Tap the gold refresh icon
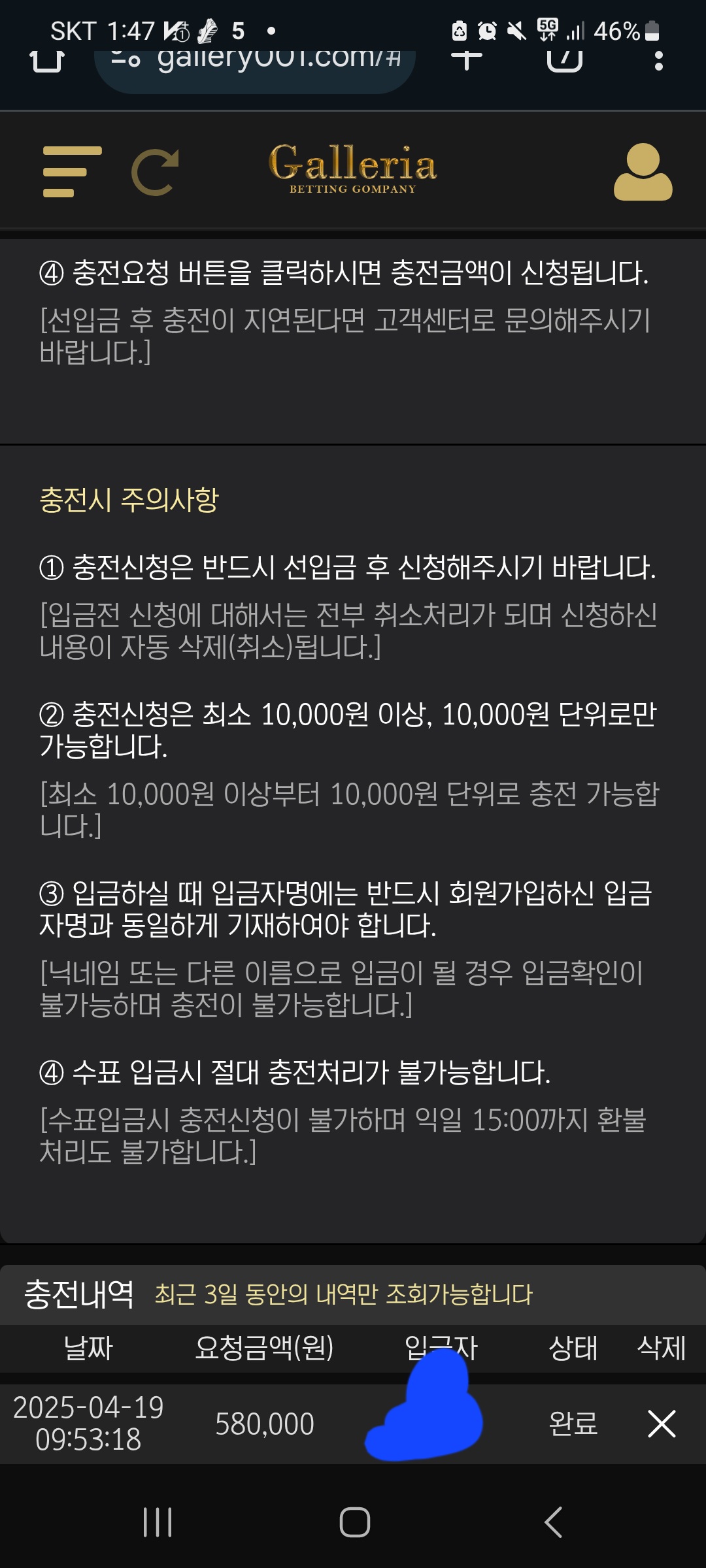Viewport: 706px width, 1568px height. point(155,172)
